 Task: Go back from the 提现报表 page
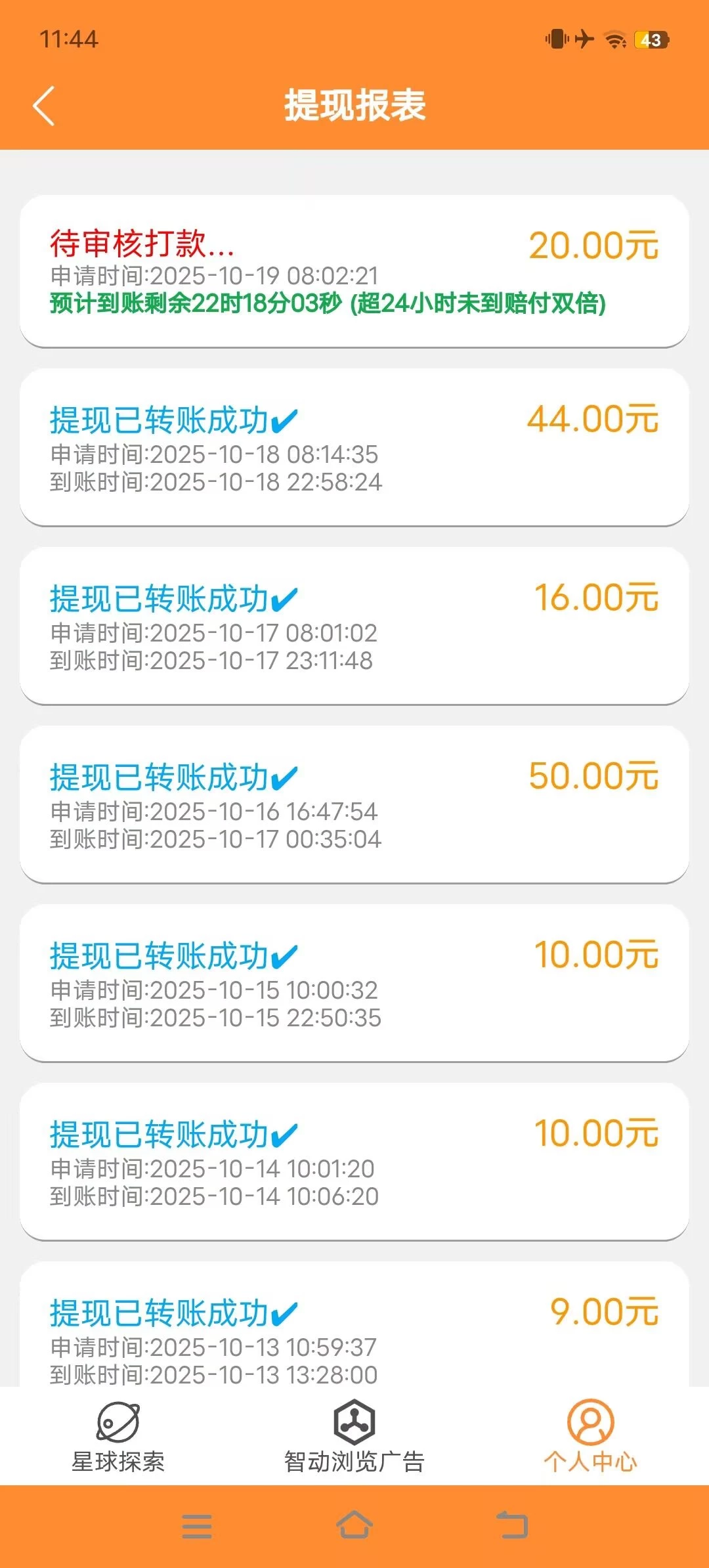43,106
